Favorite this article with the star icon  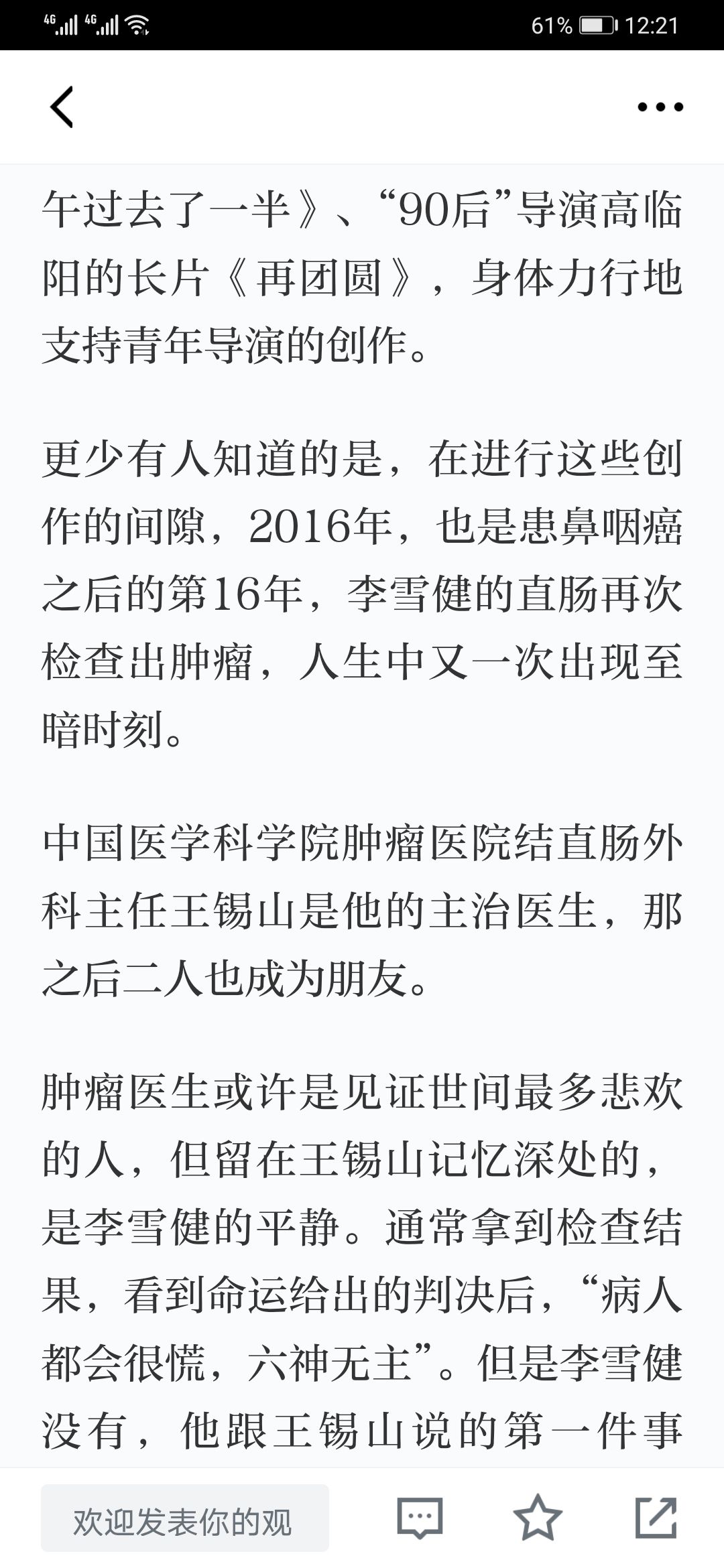(538, 1517)
